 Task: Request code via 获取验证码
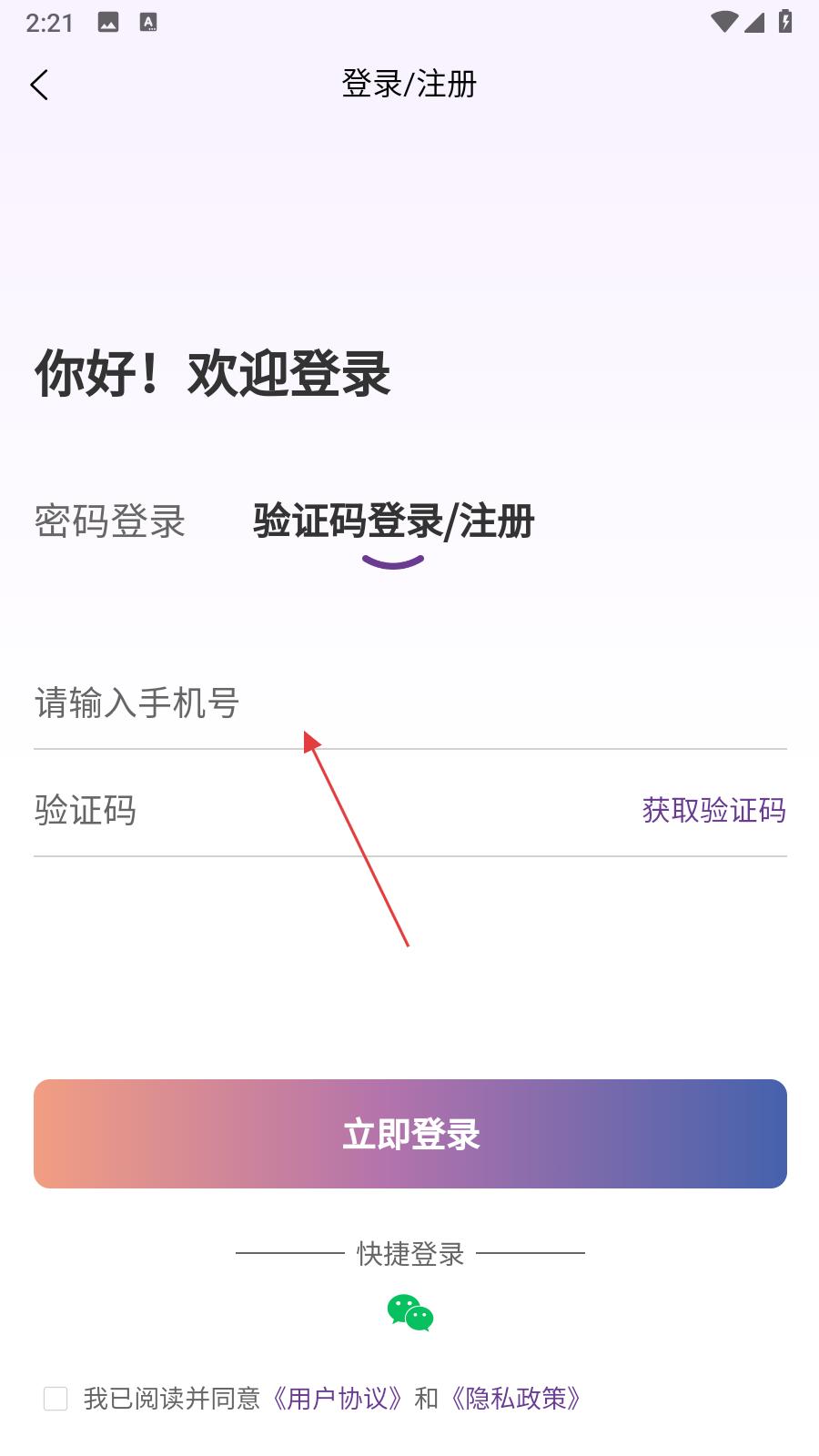[x=713, y=810]
